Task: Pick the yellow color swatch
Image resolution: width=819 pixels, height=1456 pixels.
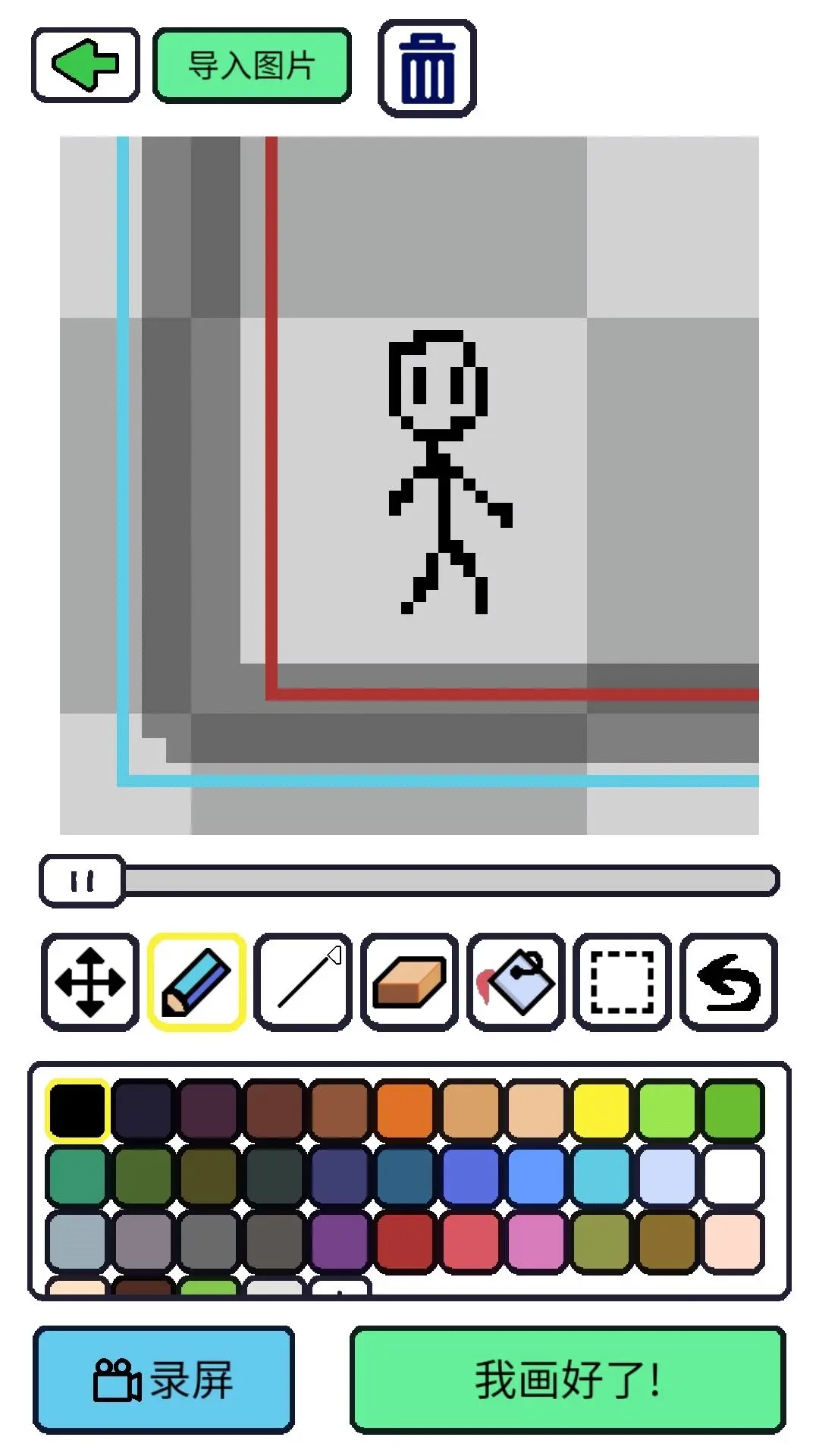Action: pyautogui.click(x=601, y=1110)
